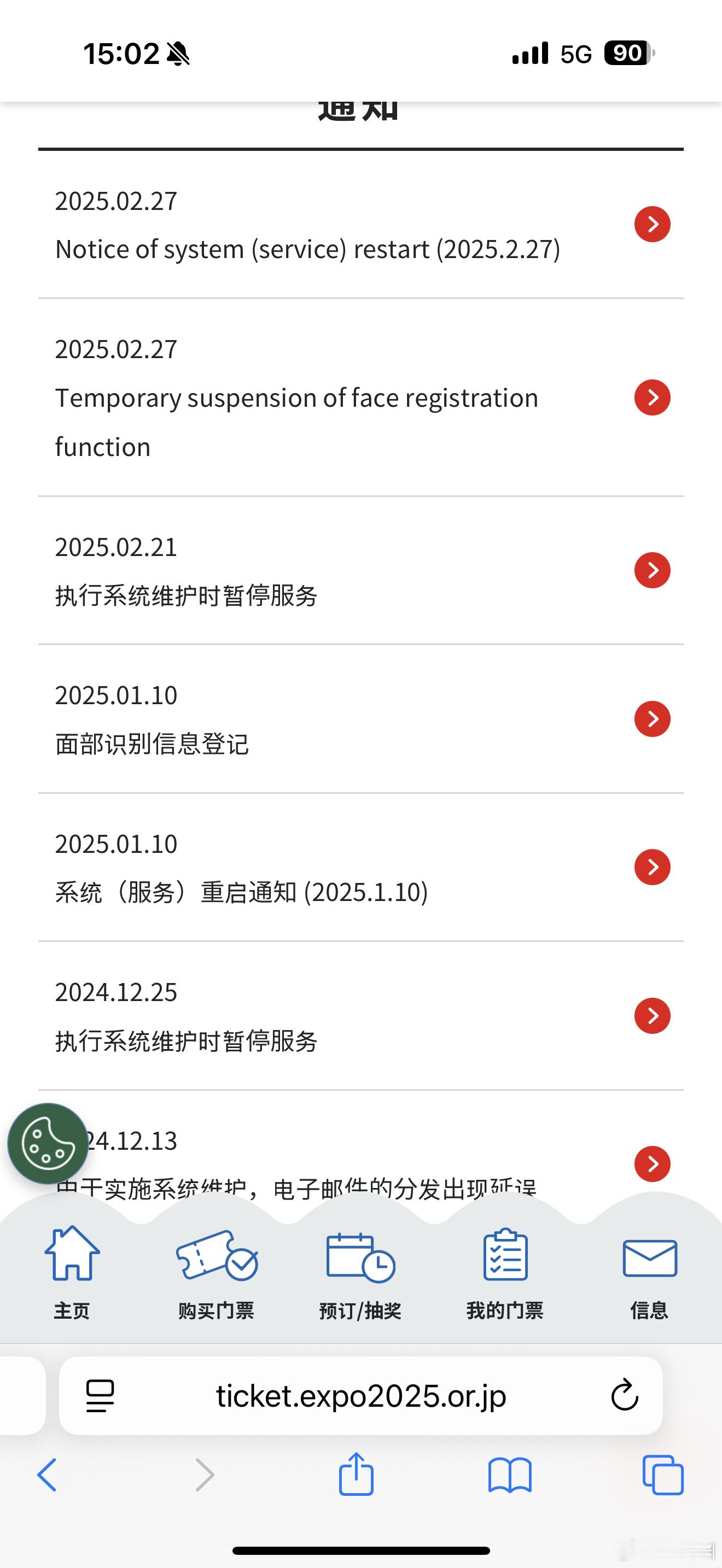Open the 2025.02.21 system maintenance notice
This screenshot has height=1568, width=722.
pos(360,570)
